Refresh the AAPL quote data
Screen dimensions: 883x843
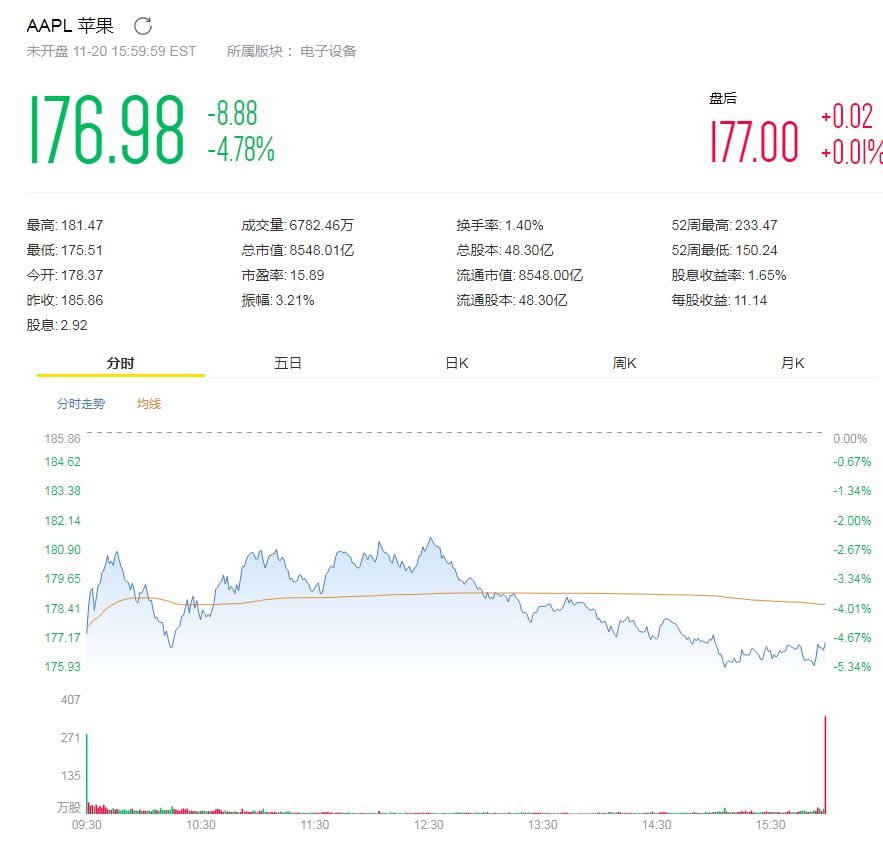click(x=143, y=26)
